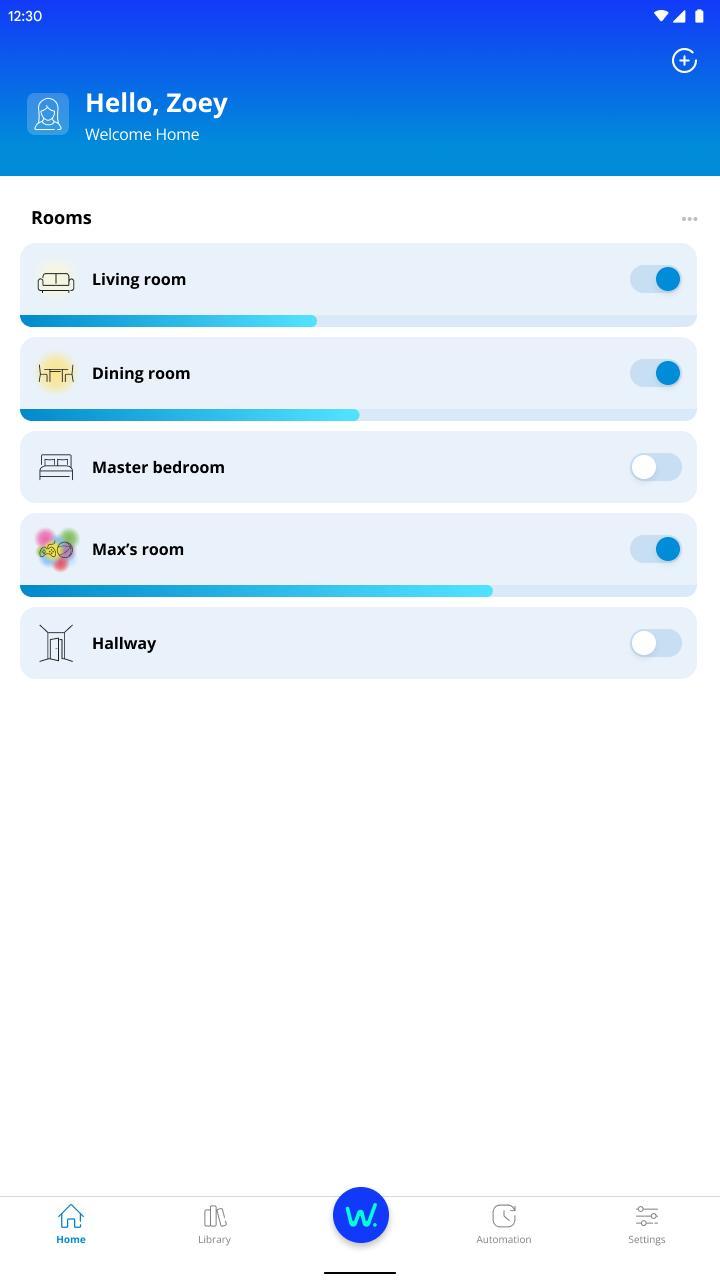The image size is (720, 1280).
Task: Click the Dining room table icon
Action: pyautogui.click(x=56, y=373)
